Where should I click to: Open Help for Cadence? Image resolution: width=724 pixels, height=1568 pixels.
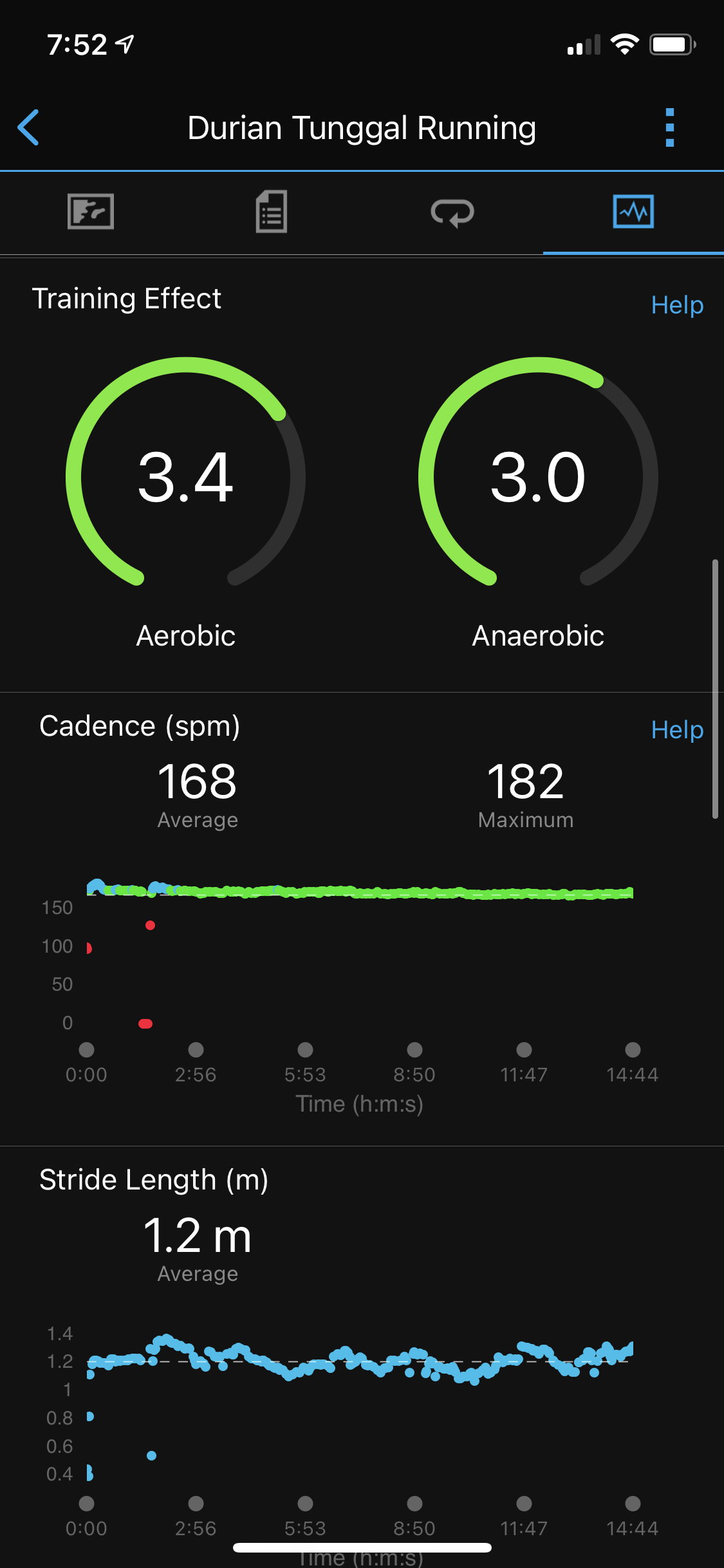pyautogui.click(x=676, y=729)
